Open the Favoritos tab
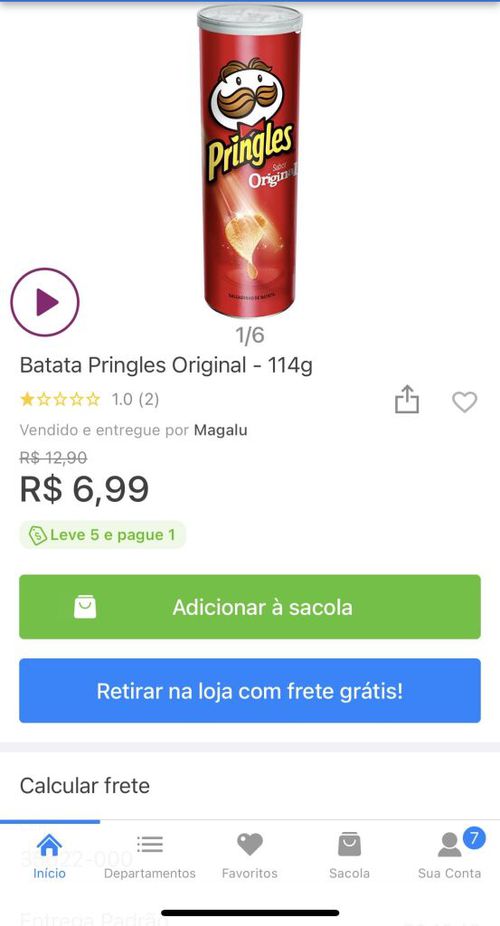Image resolution: width=500 pixels, height=926 pixels. tap(250, 855)
